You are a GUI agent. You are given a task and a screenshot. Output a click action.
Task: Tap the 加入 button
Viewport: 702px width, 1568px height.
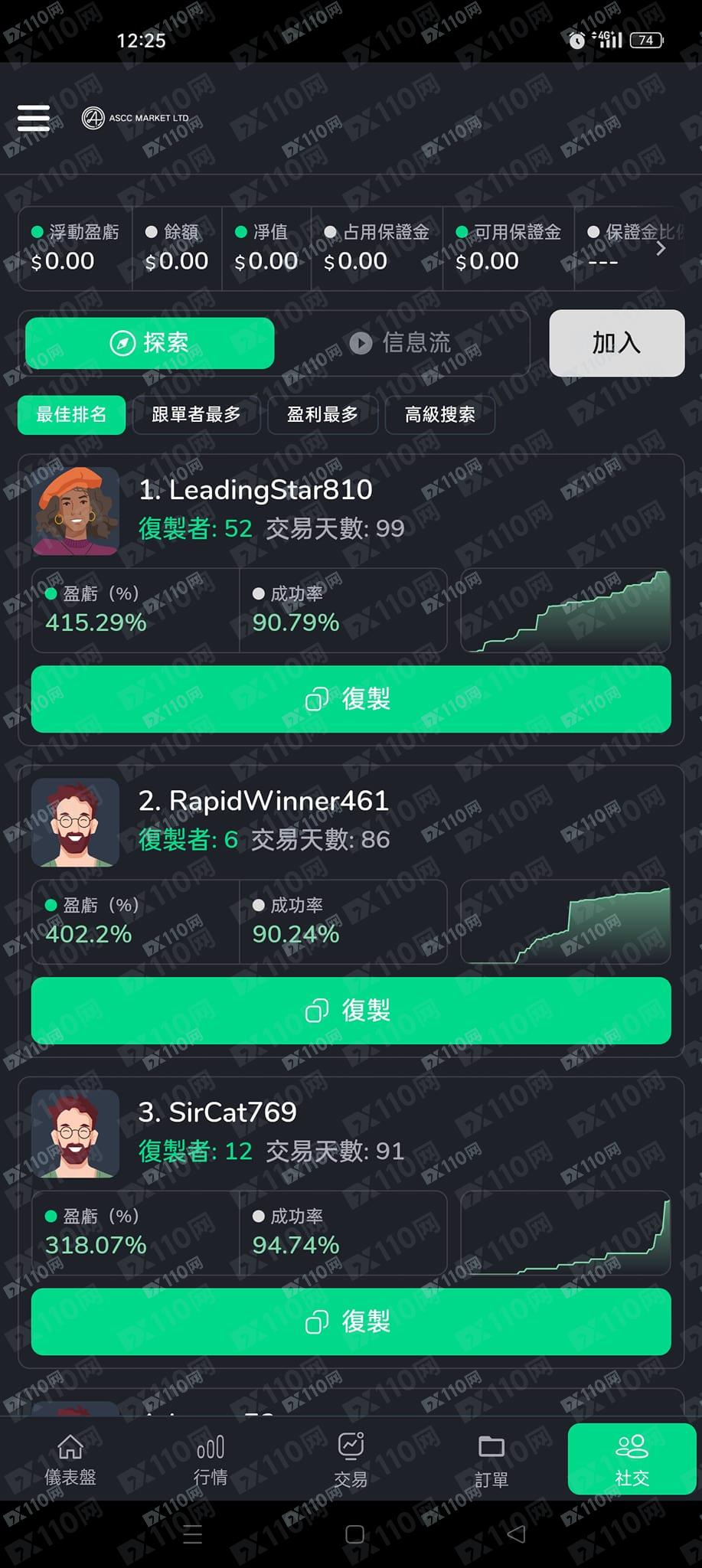click(x=616, y=343)
